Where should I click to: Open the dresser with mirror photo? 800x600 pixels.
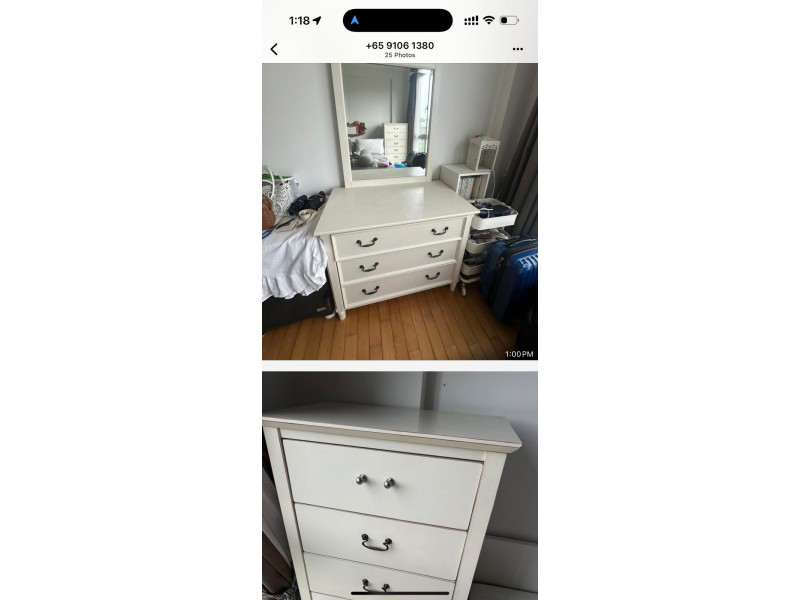(399, 211)
